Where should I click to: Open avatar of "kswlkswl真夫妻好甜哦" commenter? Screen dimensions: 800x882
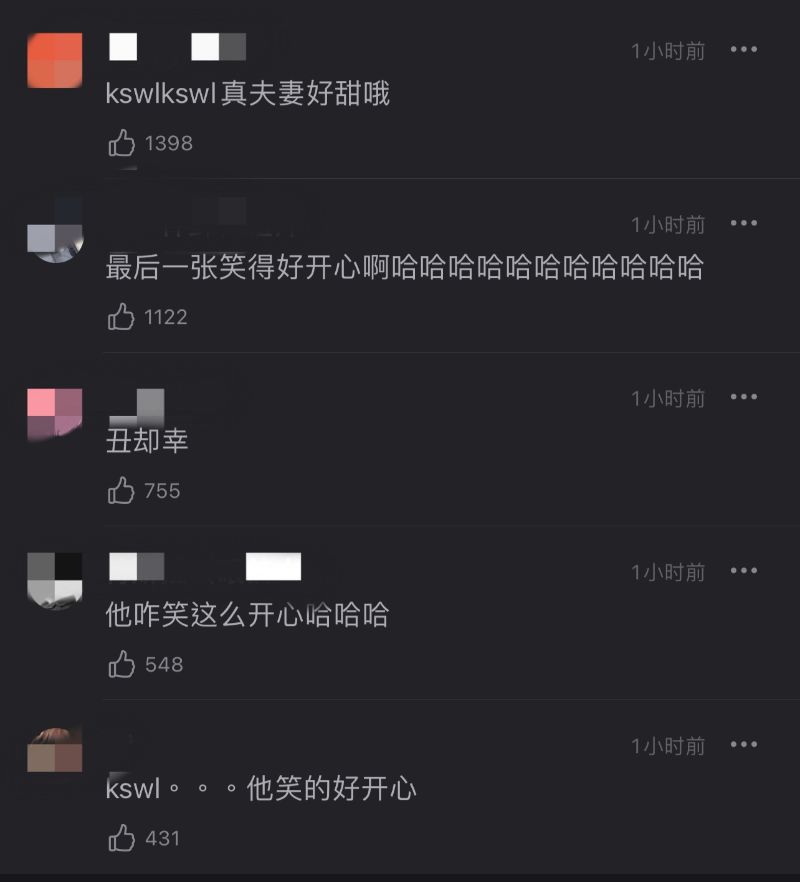pyautogui.click(x=54, y=60)
